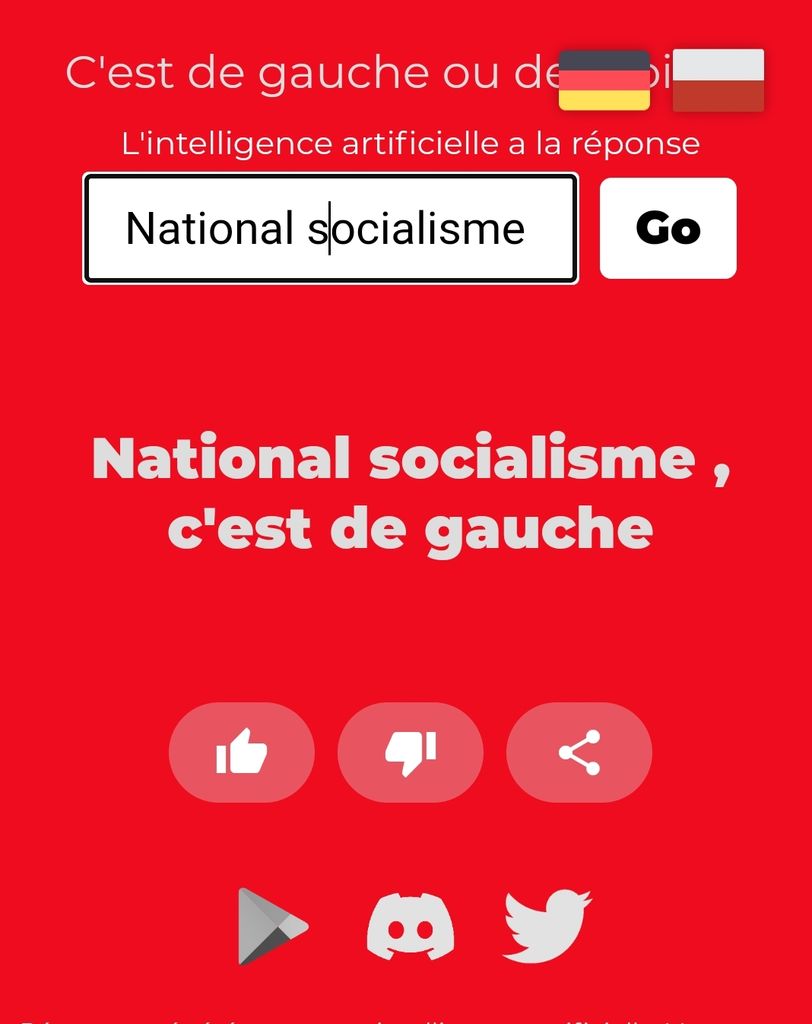Give the result a thumbs up
The image size is (812, 1024).
241,752
